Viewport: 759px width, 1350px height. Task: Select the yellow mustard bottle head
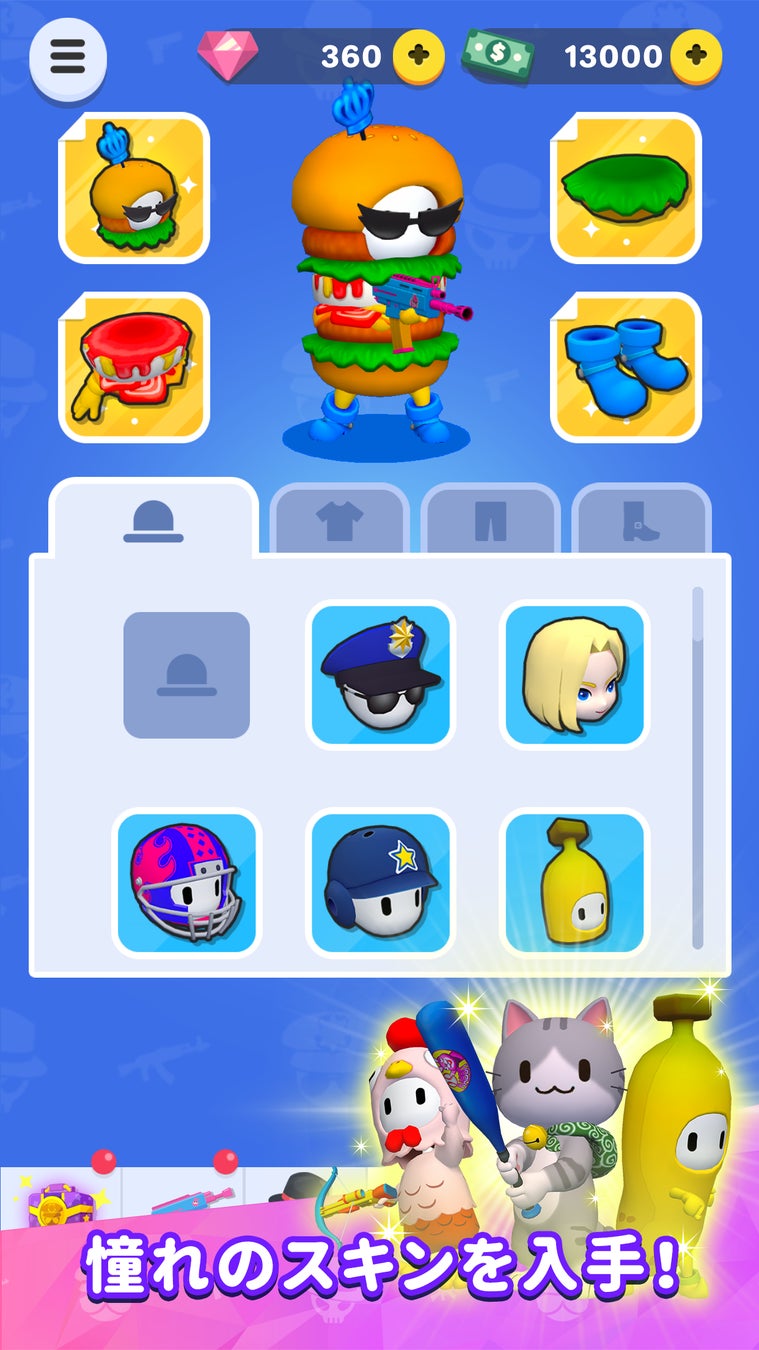[x=574, y=882]
